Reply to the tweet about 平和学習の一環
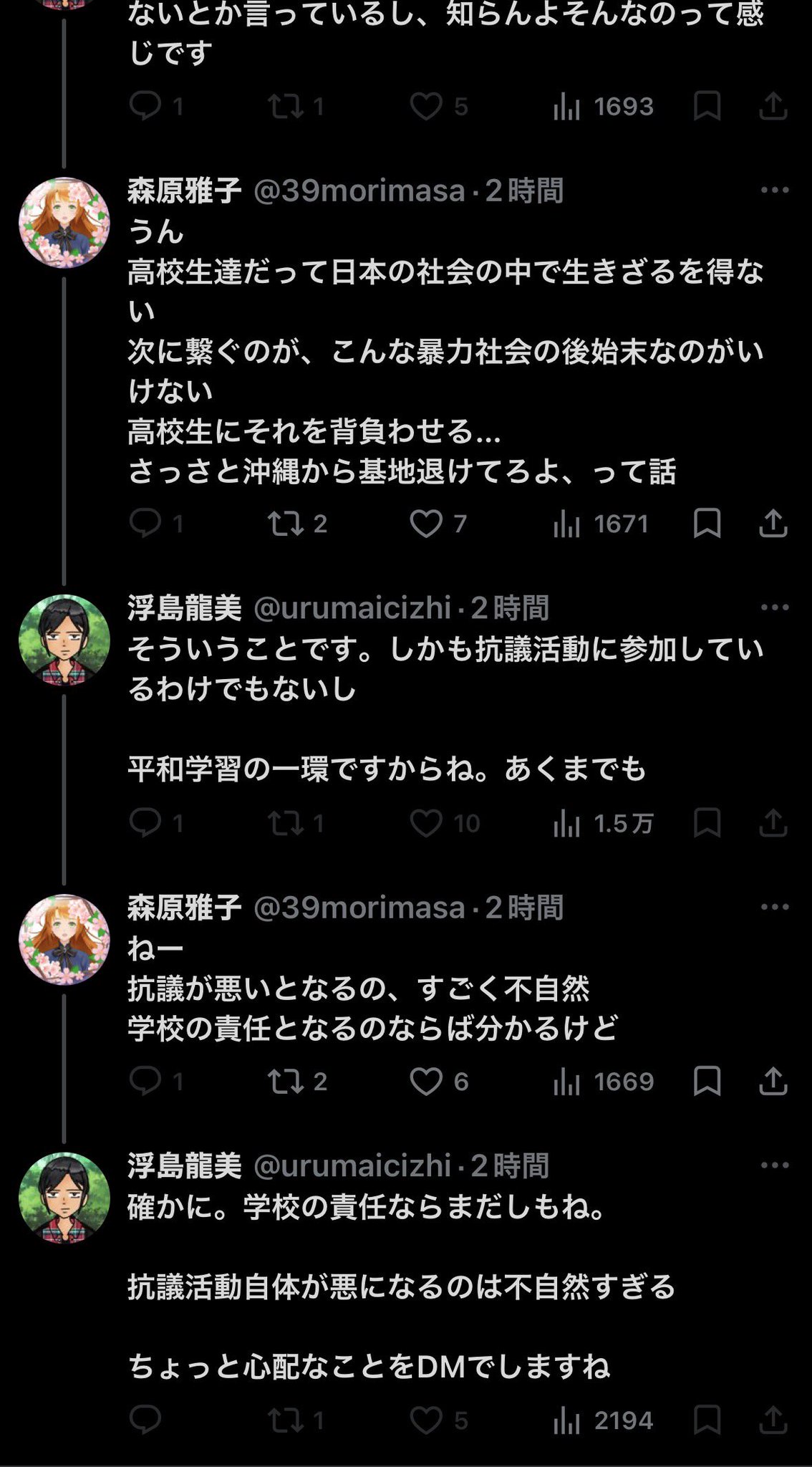This screenshot has width=812, height=1467. click(x=145, y=823)
